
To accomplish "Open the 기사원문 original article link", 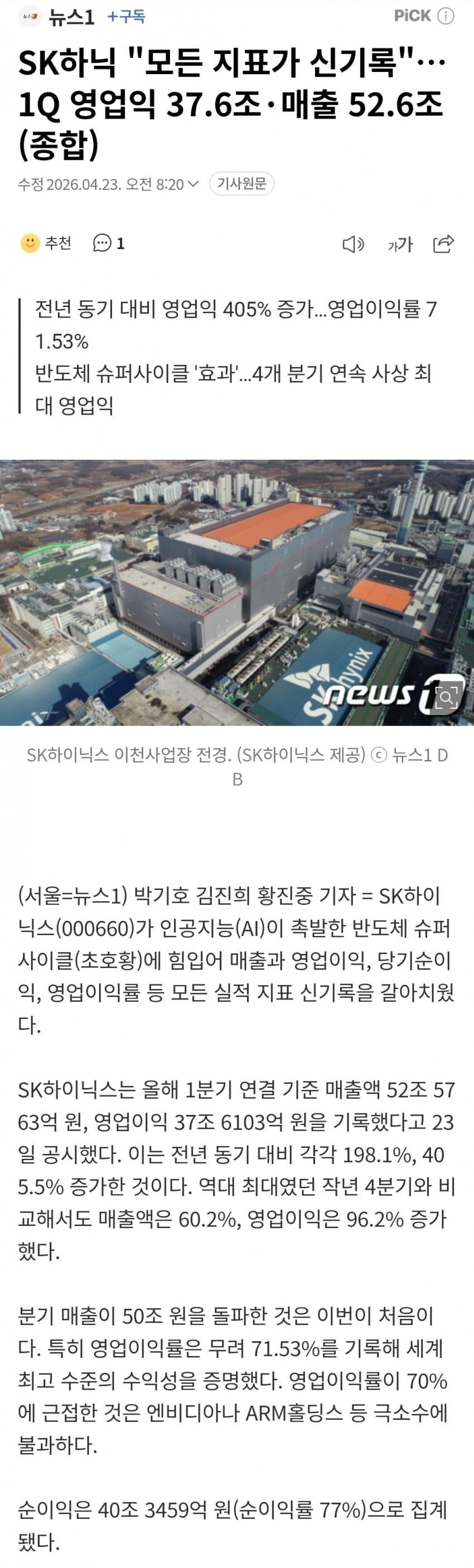I will [x=241, y=184].
